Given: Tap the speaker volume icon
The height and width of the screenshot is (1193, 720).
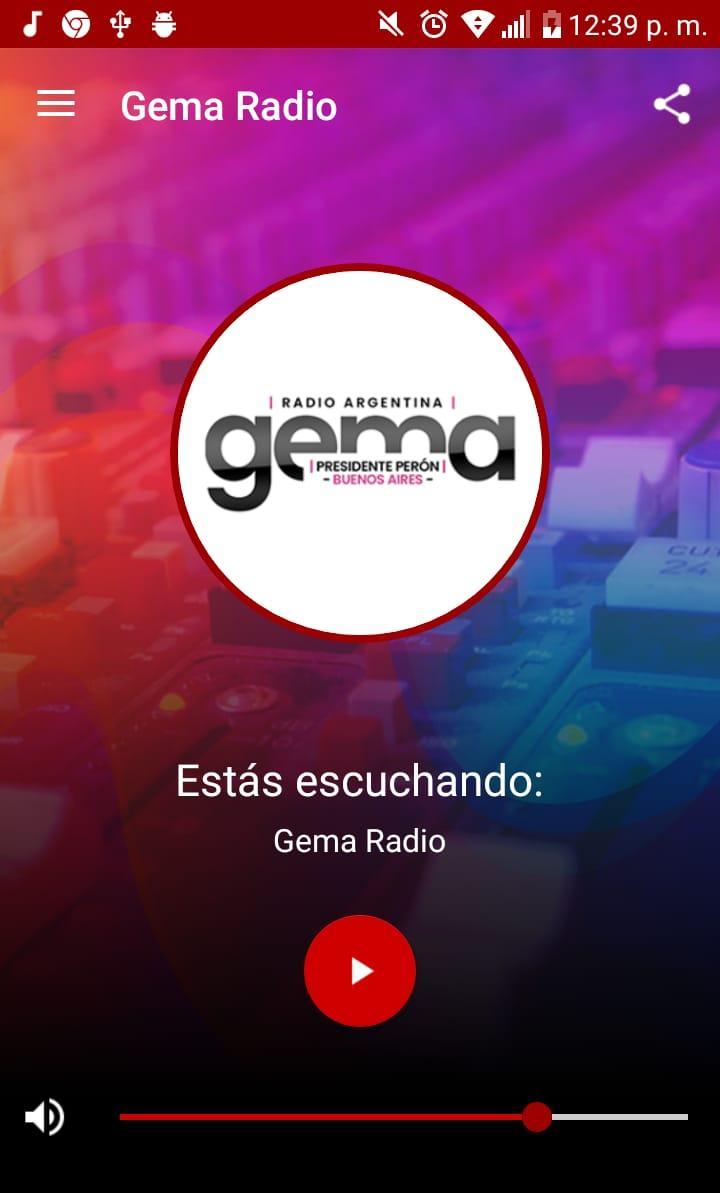Looking at the screenshot, I should tap(44, 1117).
